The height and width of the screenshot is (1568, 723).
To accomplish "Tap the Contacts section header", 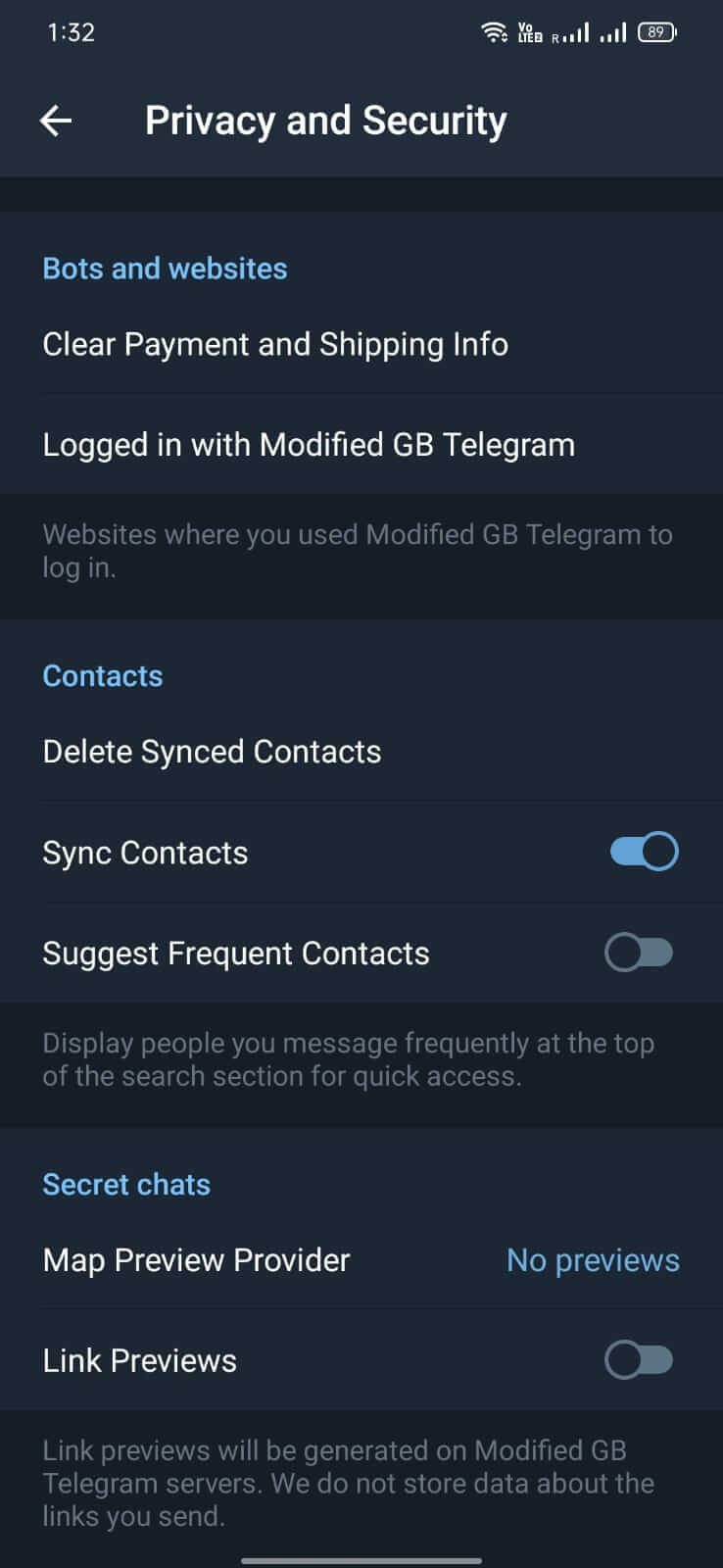I will pyautogui.click(x=102, y=674).
